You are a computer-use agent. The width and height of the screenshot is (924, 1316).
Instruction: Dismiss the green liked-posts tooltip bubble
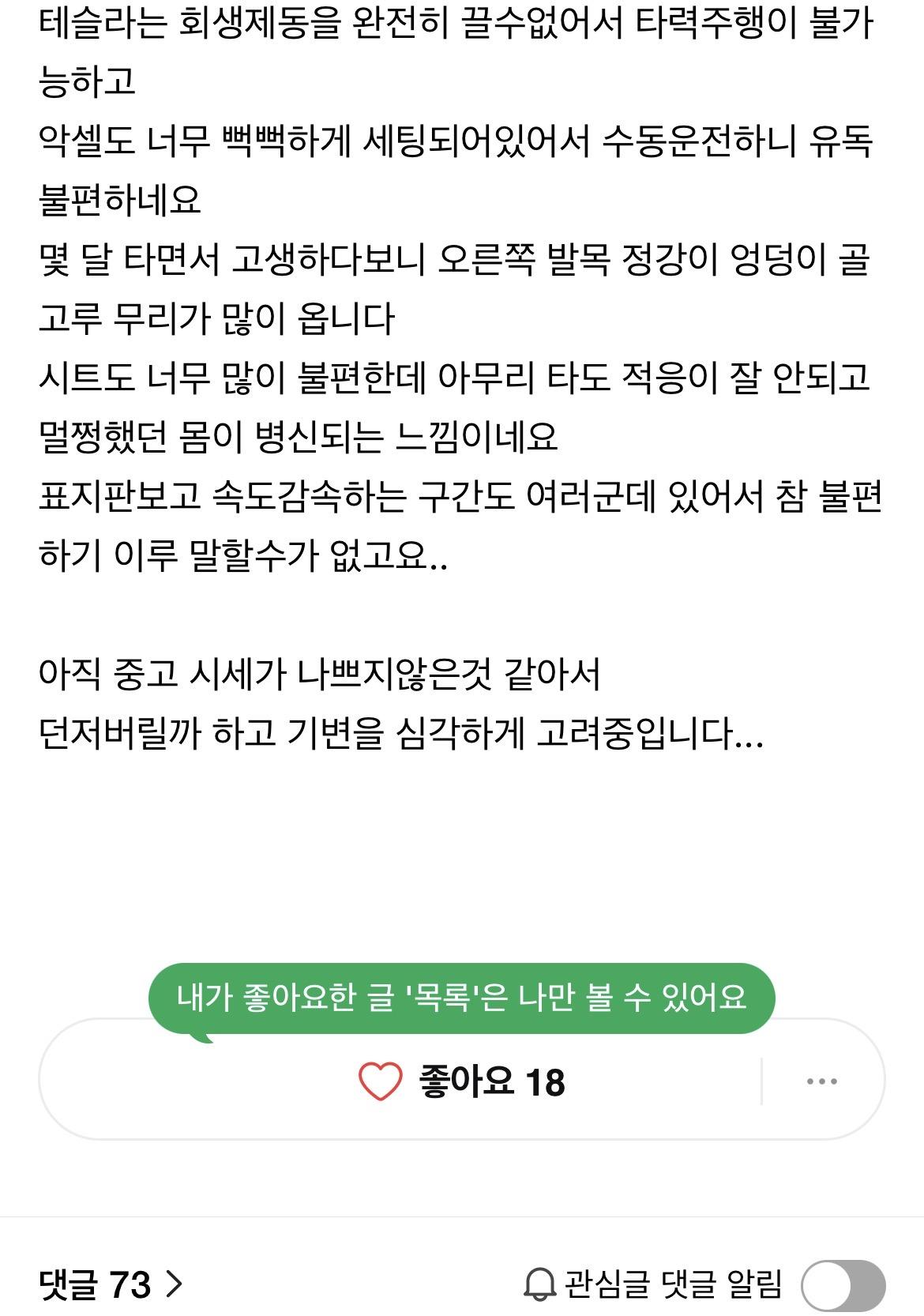point(461,998)
